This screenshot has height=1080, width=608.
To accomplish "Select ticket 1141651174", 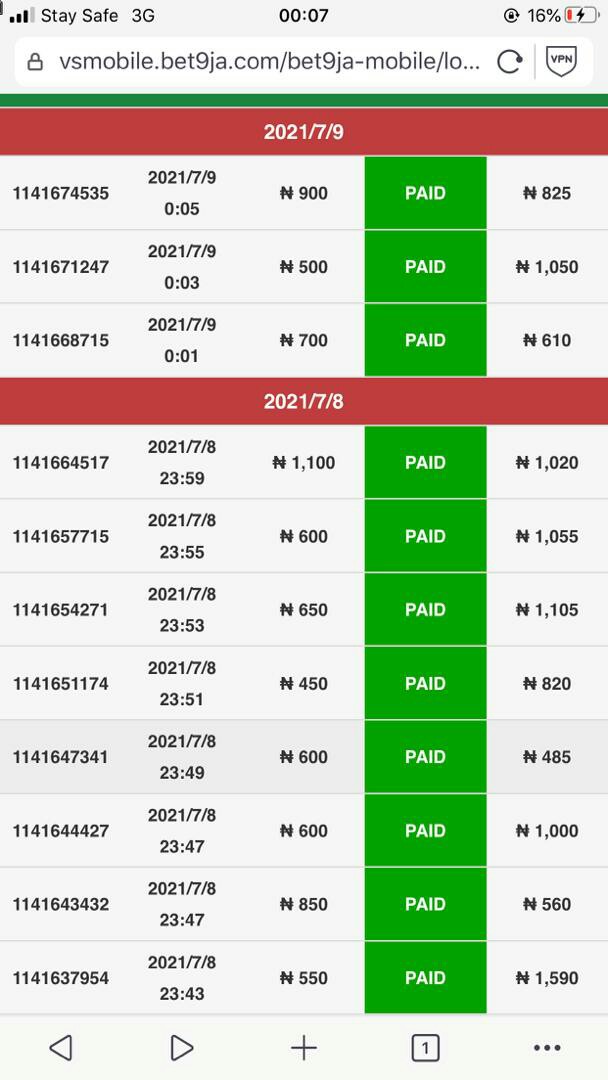I will (x=304, y=683).
